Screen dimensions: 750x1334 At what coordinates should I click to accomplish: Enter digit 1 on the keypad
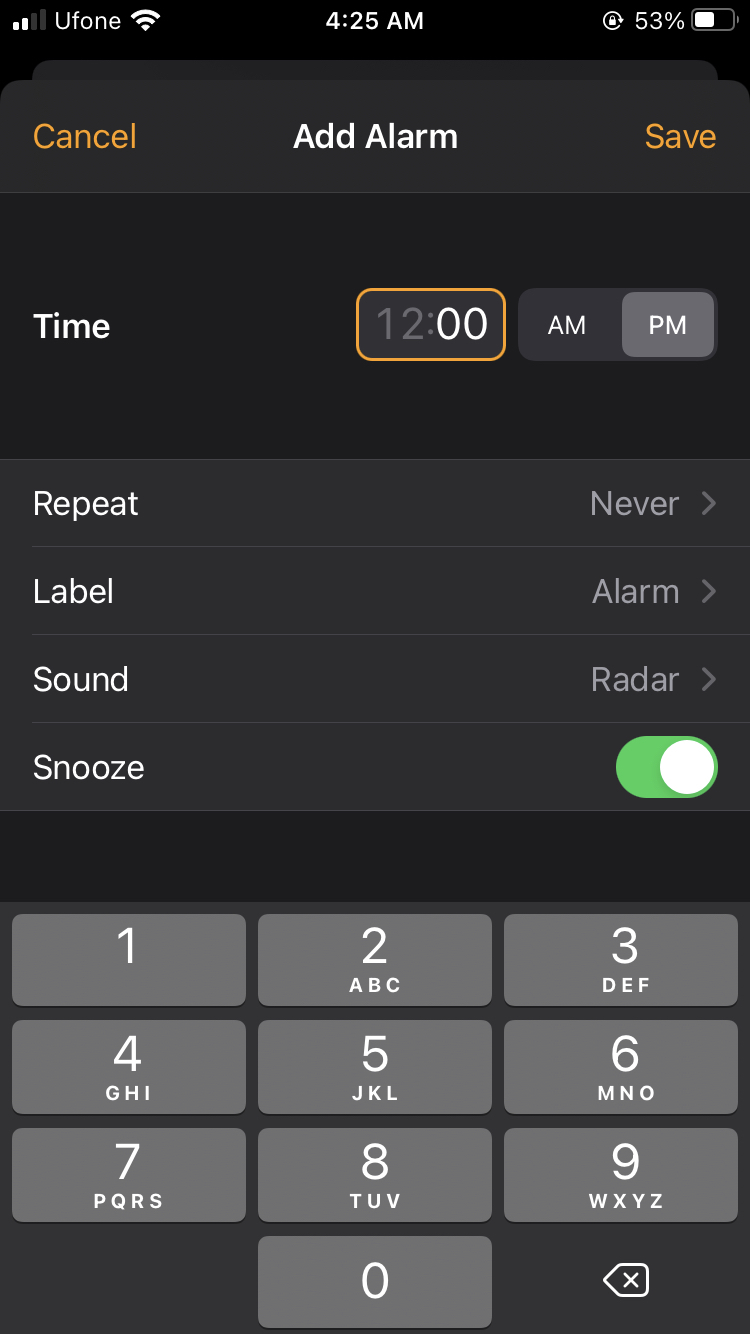pyautogui.click(x=128, y=960)
